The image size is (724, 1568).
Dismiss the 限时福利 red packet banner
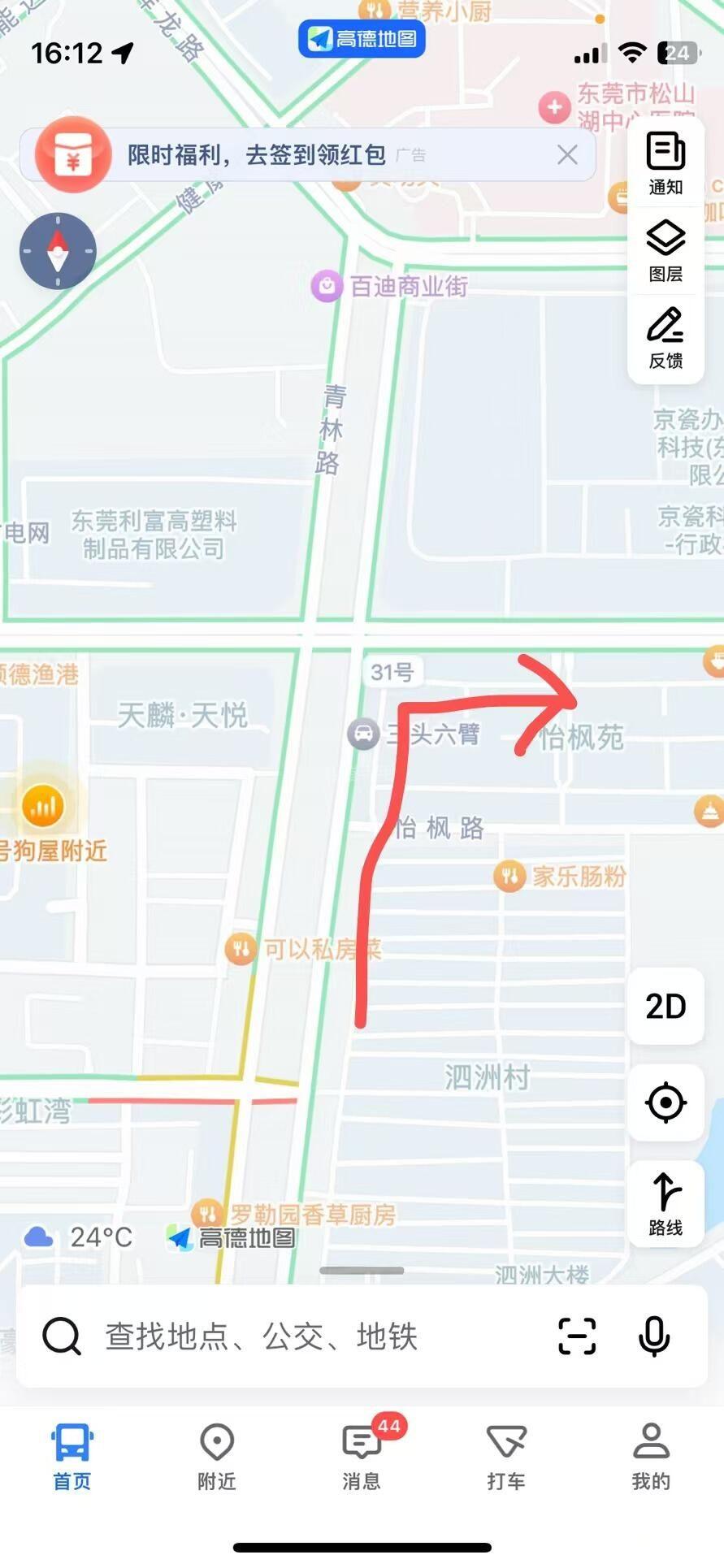click(x=567, y=154)
